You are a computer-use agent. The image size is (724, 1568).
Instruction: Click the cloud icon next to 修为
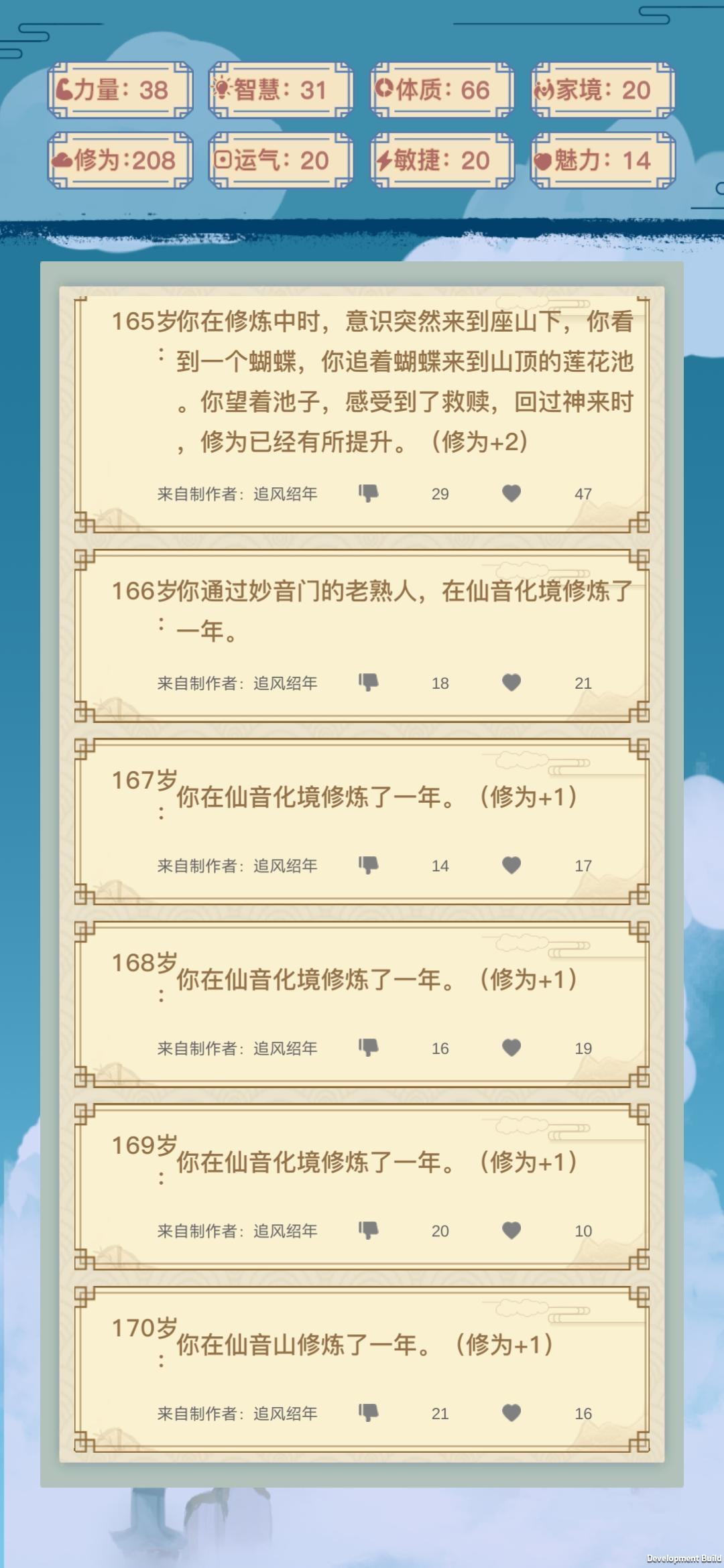pyautogui.click(x=64, y=161)
